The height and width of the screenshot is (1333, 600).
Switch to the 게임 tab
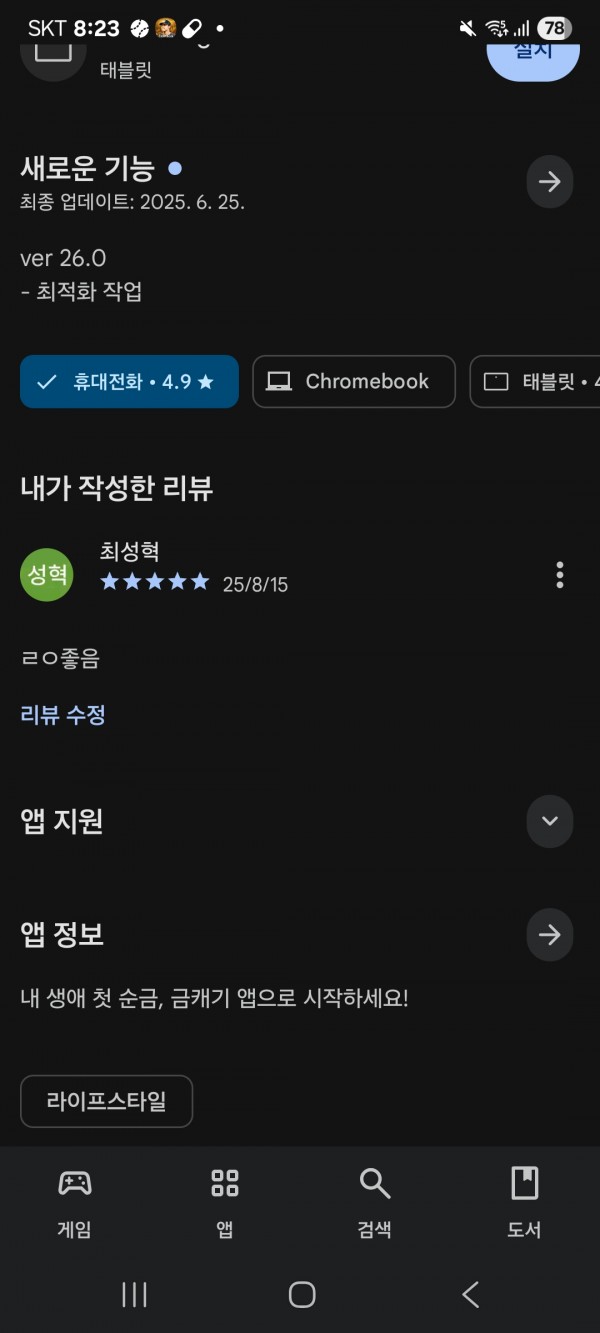[75, 1203]
